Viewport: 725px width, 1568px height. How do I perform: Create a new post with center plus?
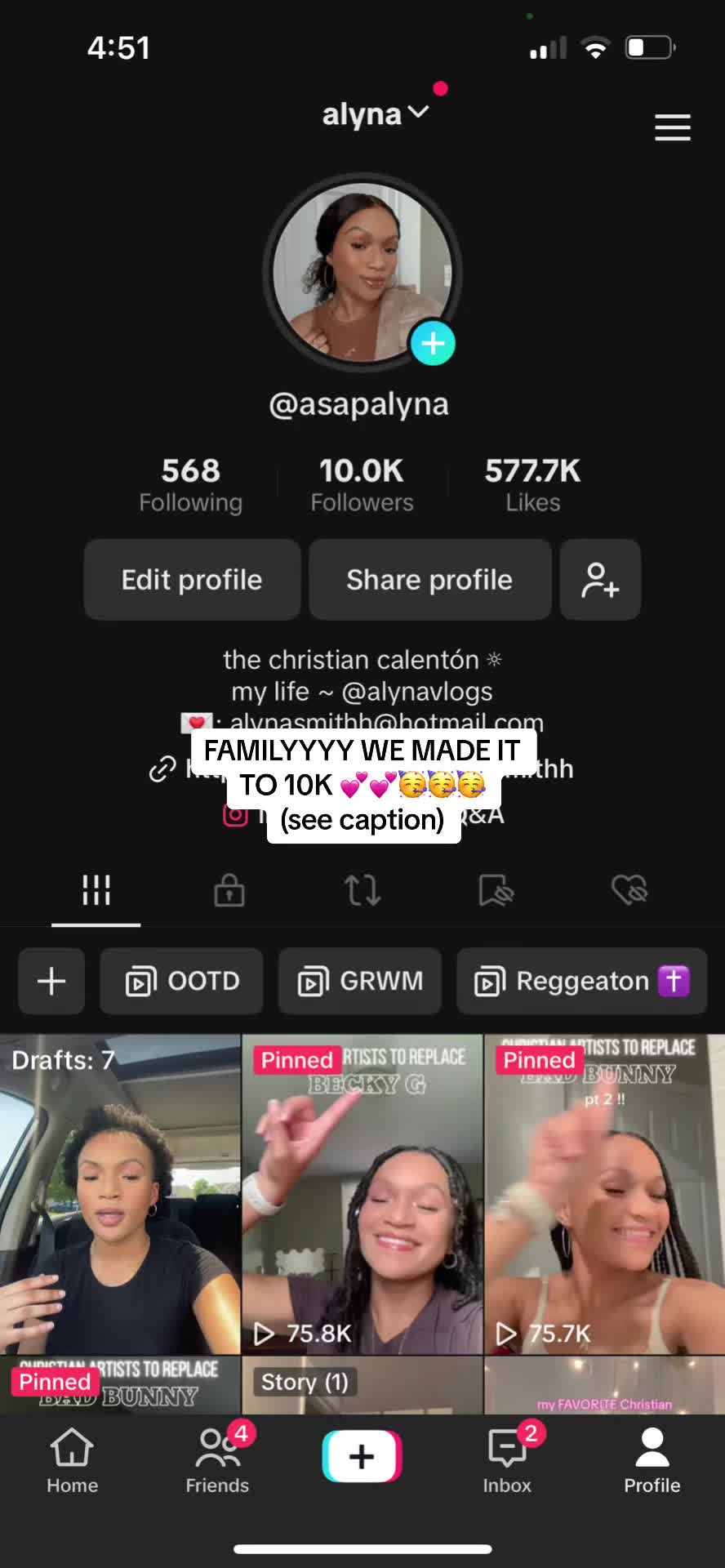[x=362, y=1456]
